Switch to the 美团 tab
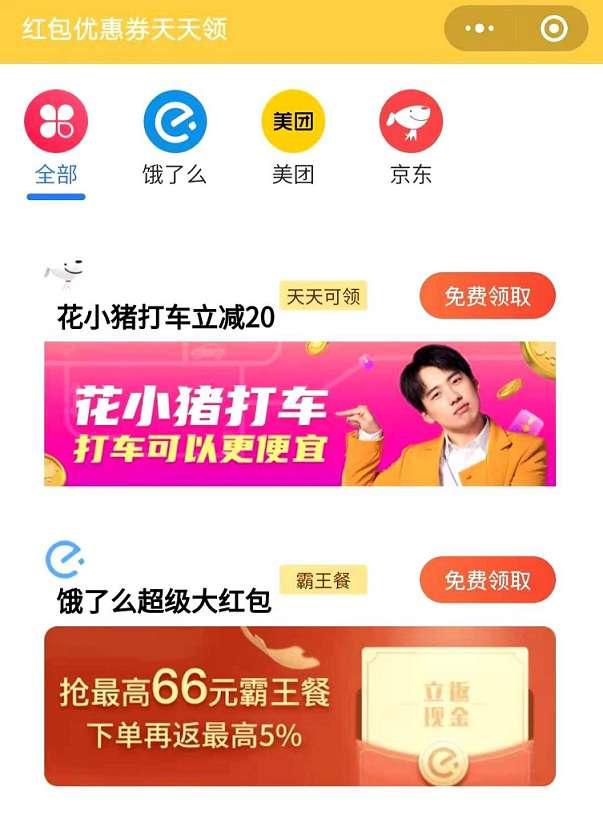 (293, 138)
